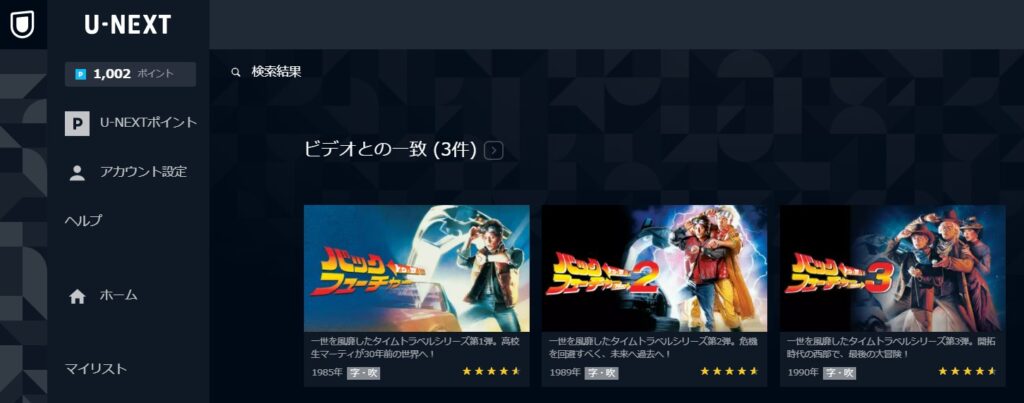The image size is (1024, 403).
Task: Open U-NEXTポイント menu item
Action: [130, 123]
